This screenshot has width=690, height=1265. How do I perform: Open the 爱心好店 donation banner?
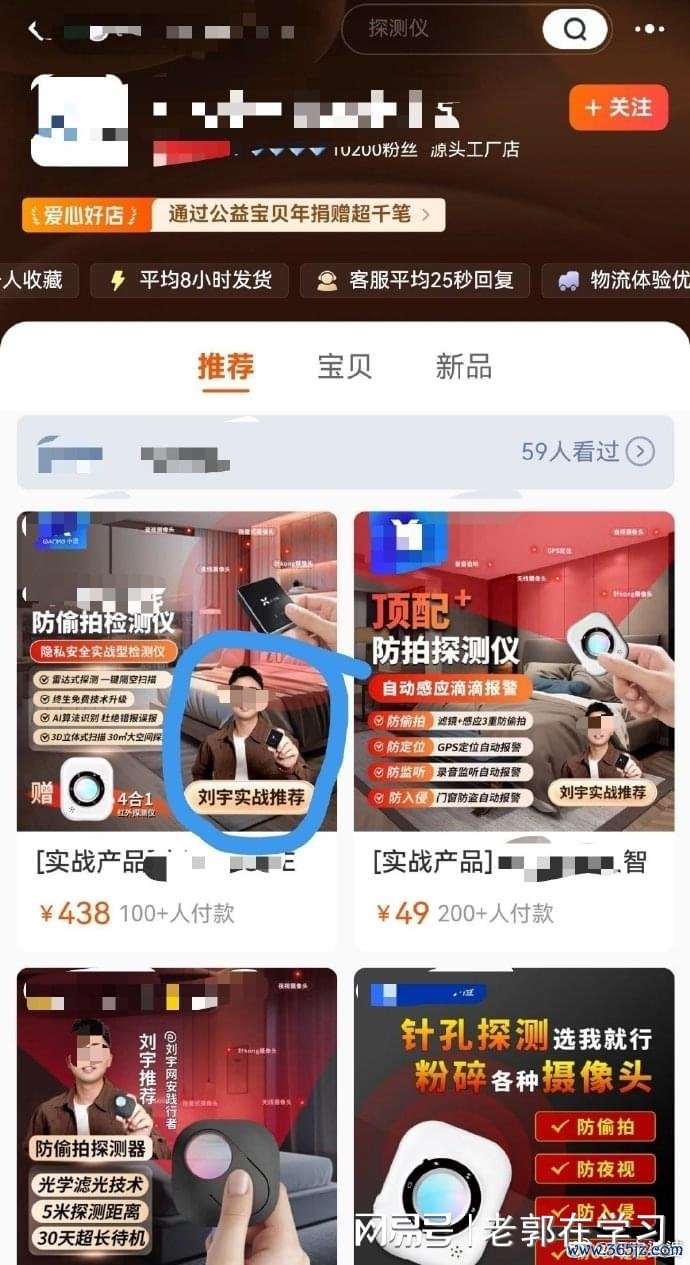coord(233,214)
